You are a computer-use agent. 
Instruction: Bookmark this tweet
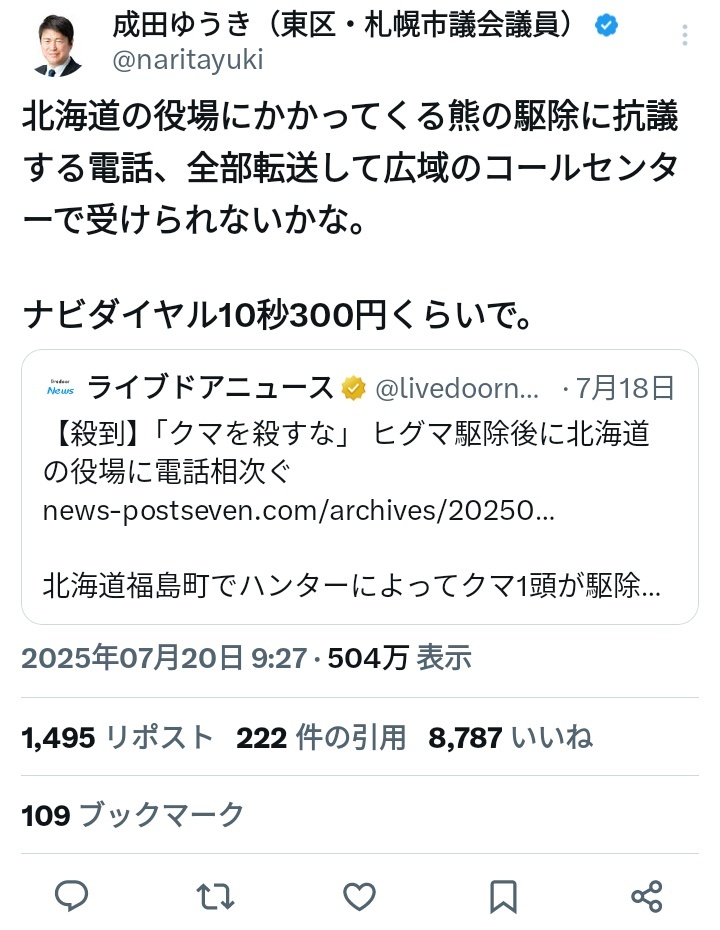pyautogui.click(x=503, y=895)
